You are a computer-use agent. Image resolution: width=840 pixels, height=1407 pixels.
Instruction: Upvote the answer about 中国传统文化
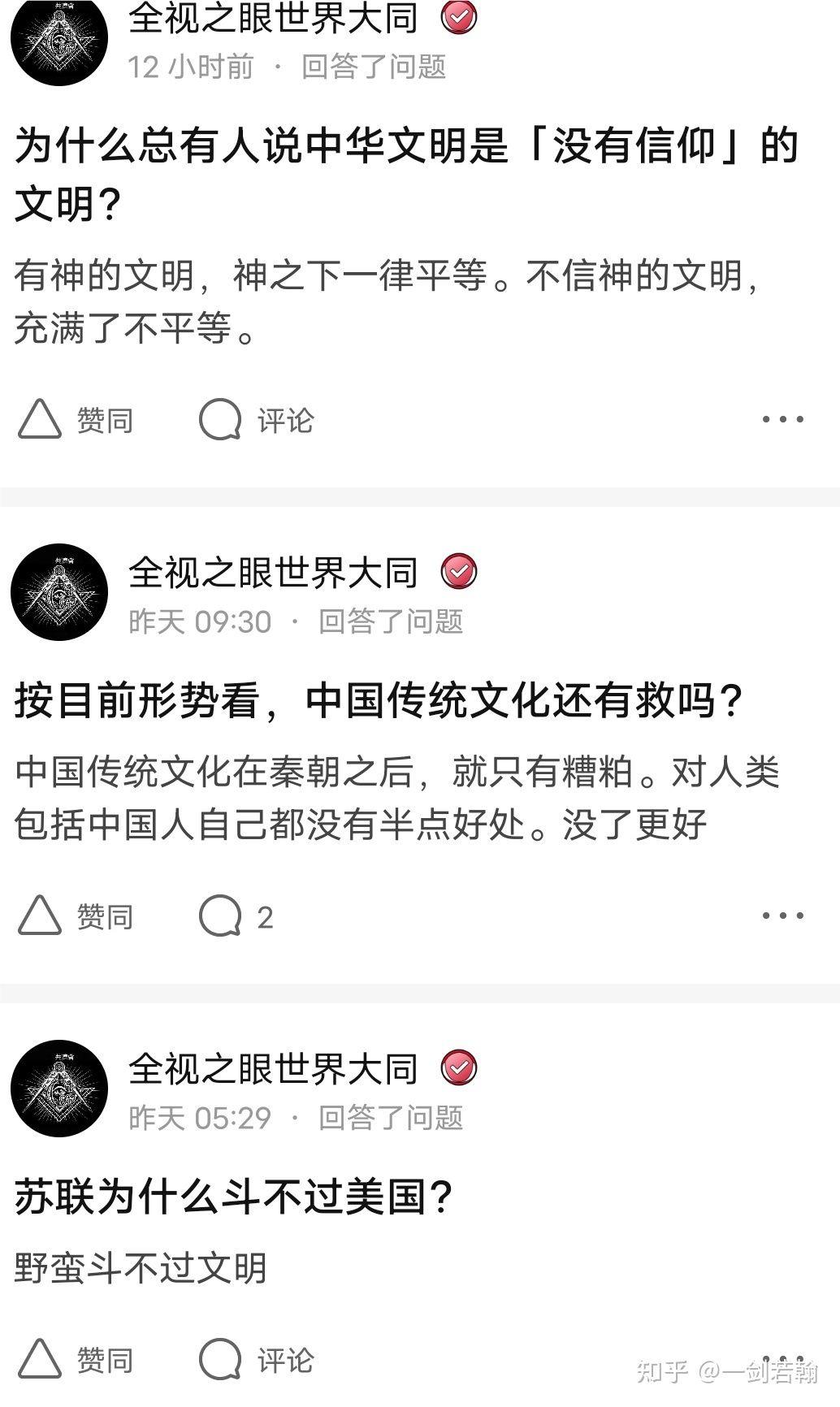(75, 917)
